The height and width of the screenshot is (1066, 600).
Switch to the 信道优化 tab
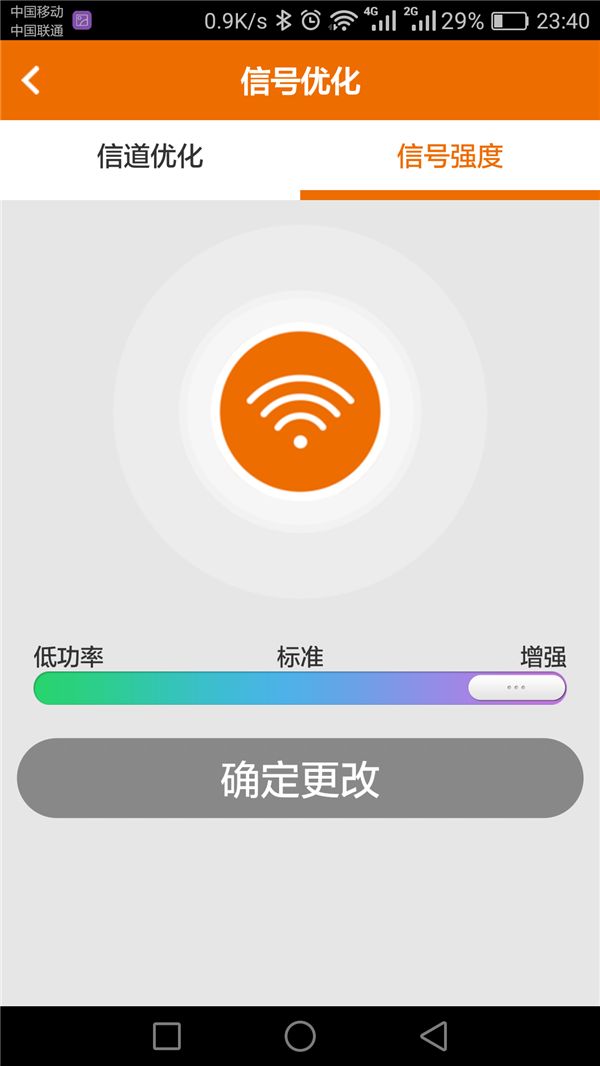(150, 157)
